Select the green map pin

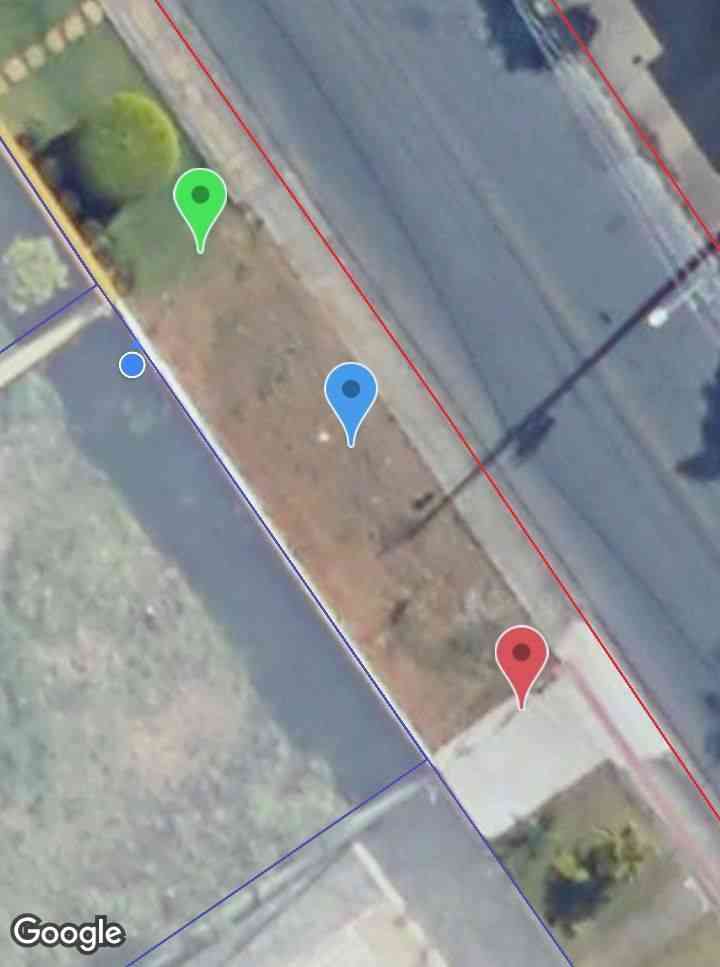(x=200, y=200)
